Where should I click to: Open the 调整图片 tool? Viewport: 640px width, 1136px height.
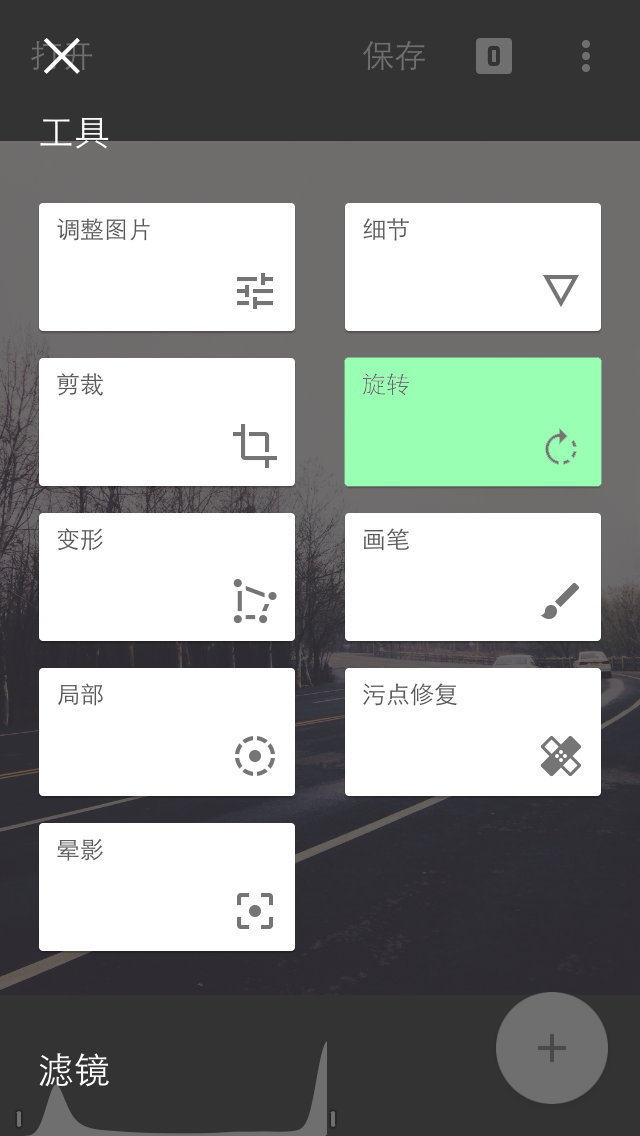pos(167,267)
